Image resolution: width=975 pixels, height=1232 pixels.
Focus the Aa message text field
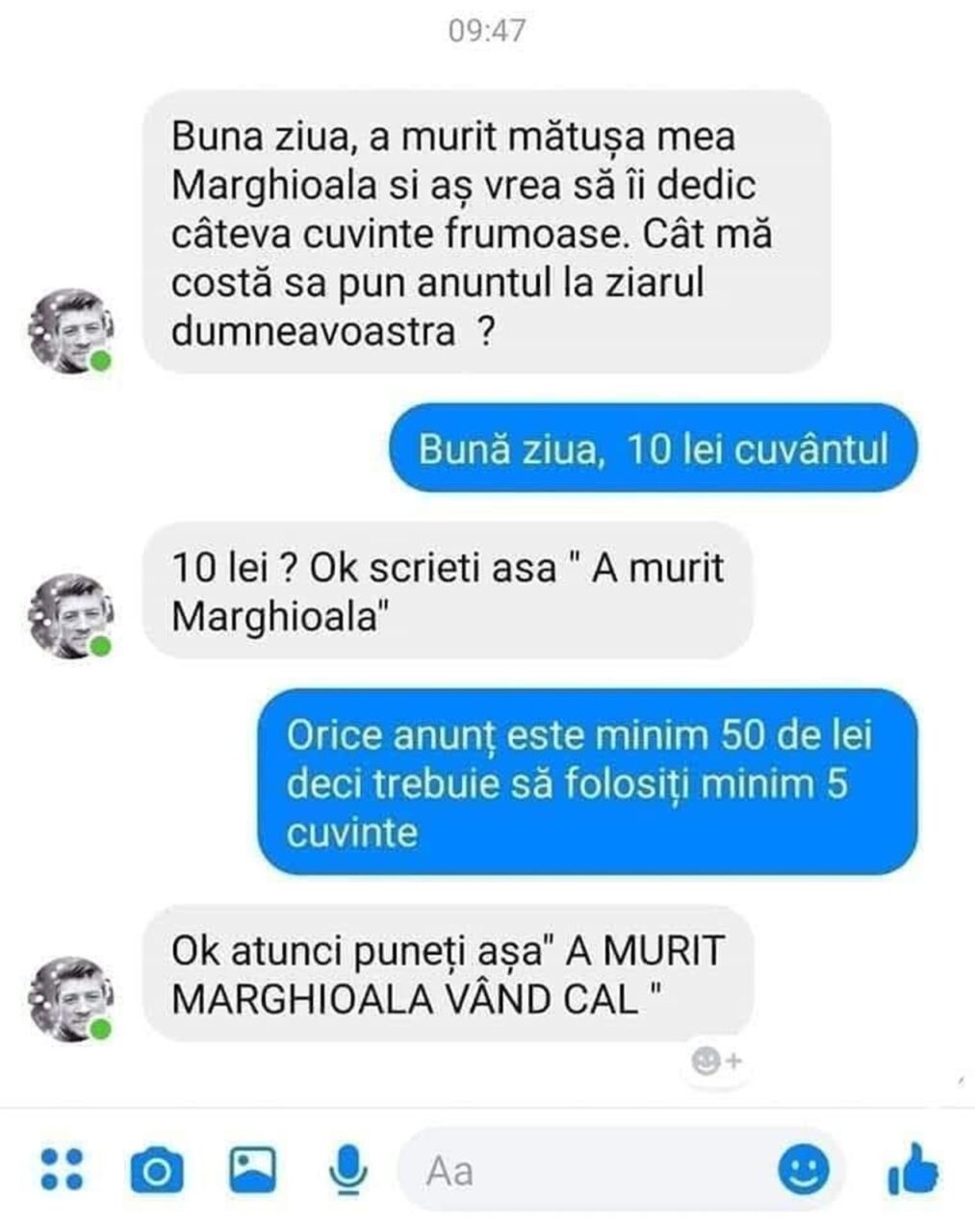[x=587, y=1170]
